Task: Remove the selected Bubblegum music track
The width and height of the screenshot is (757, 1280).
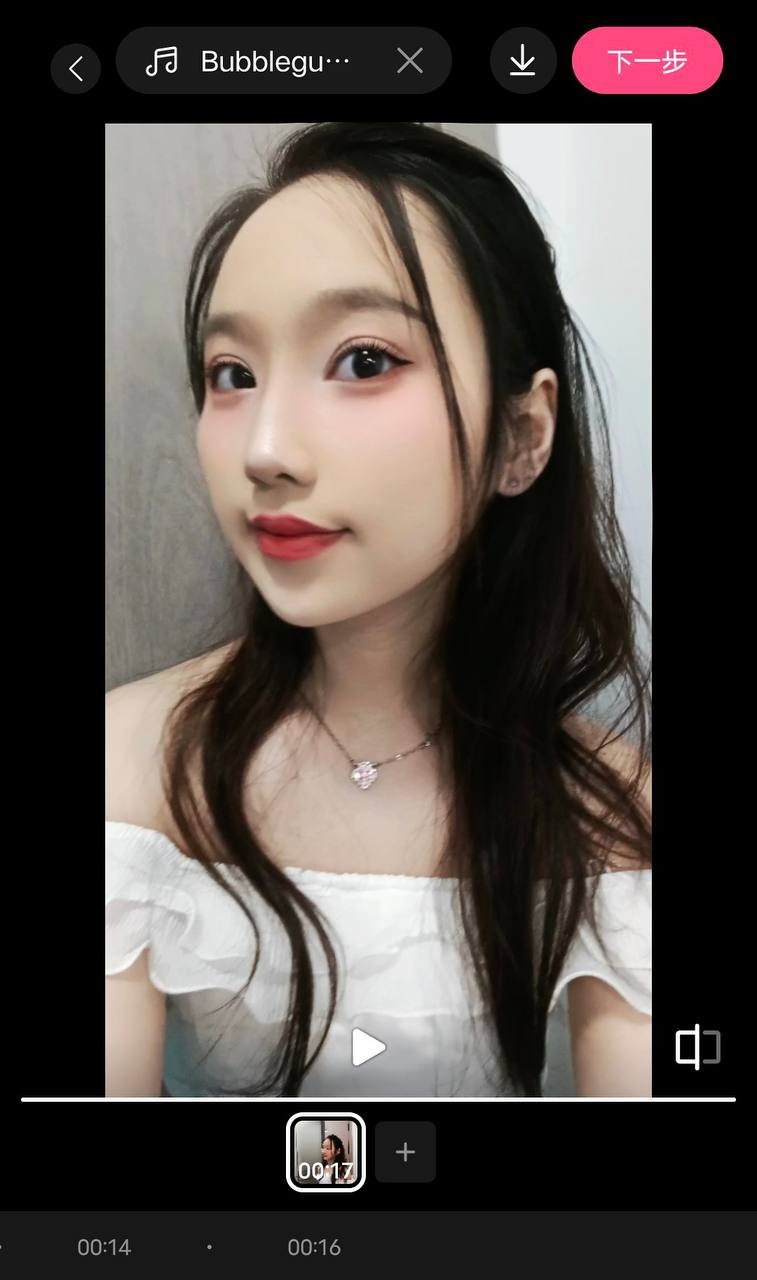Action: coord(410,61)
